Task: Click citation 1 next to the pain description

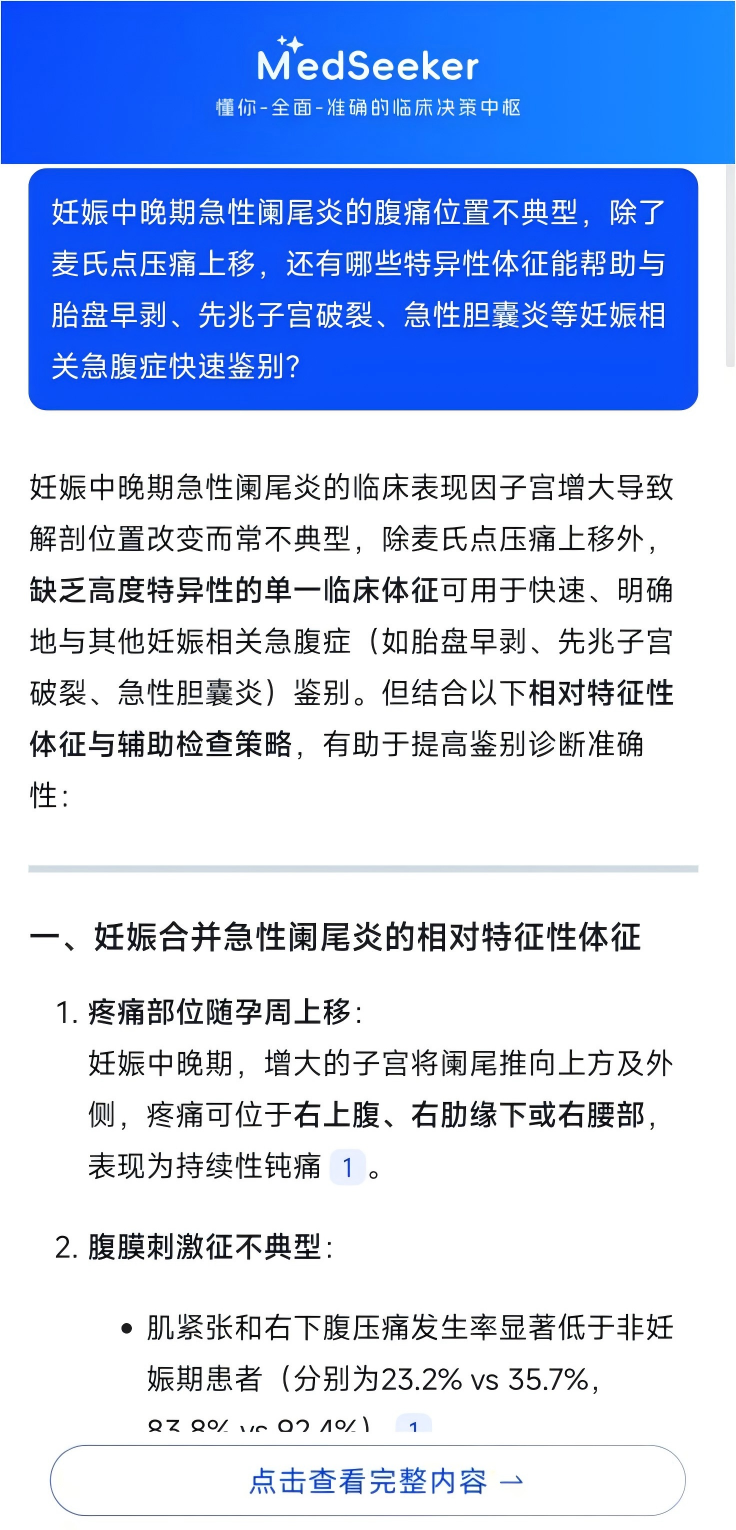Action: [348, 1168]
